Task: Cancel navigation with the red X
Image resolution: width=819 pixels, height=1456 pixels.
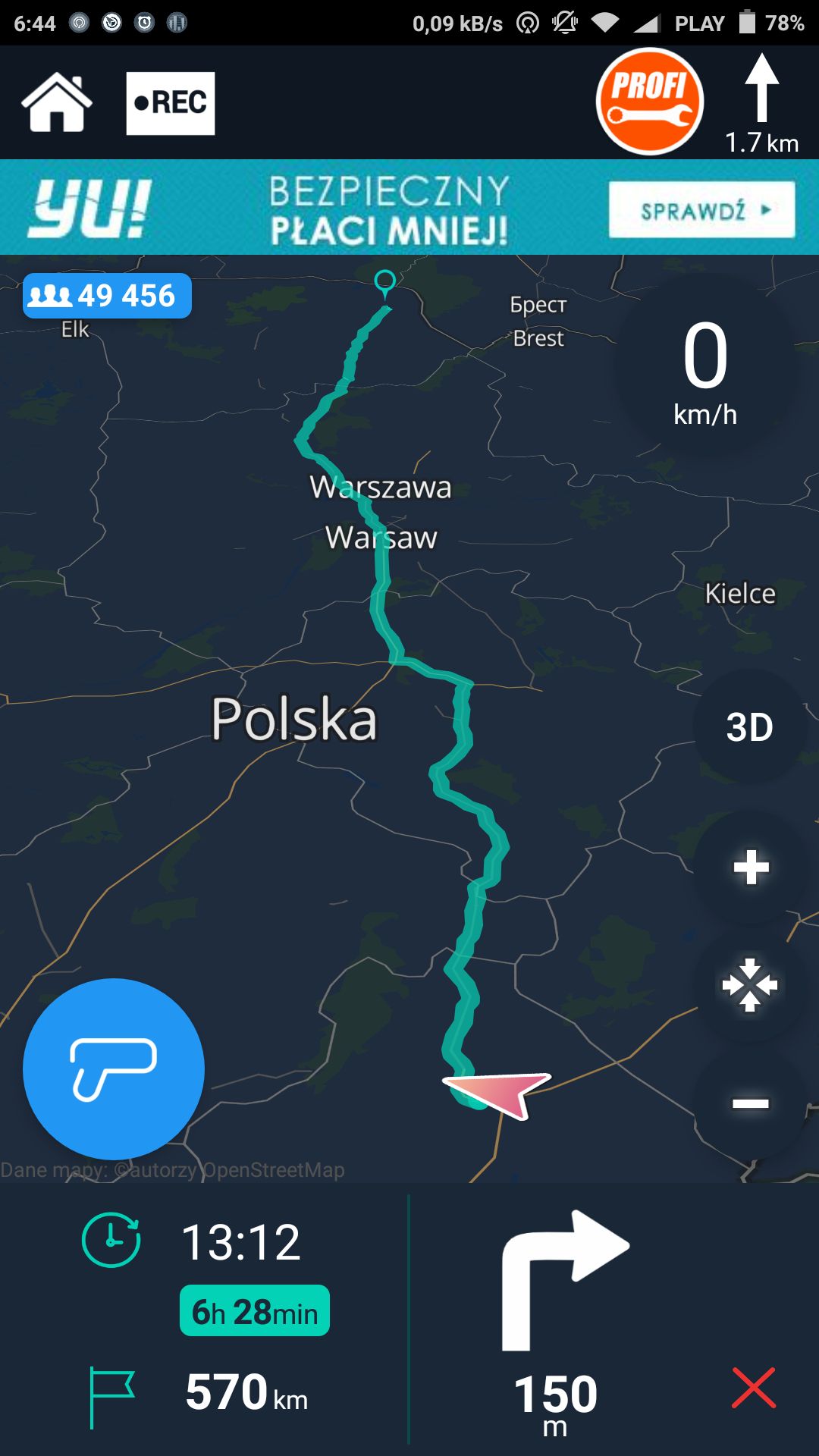Action: tap(754, 1388)
